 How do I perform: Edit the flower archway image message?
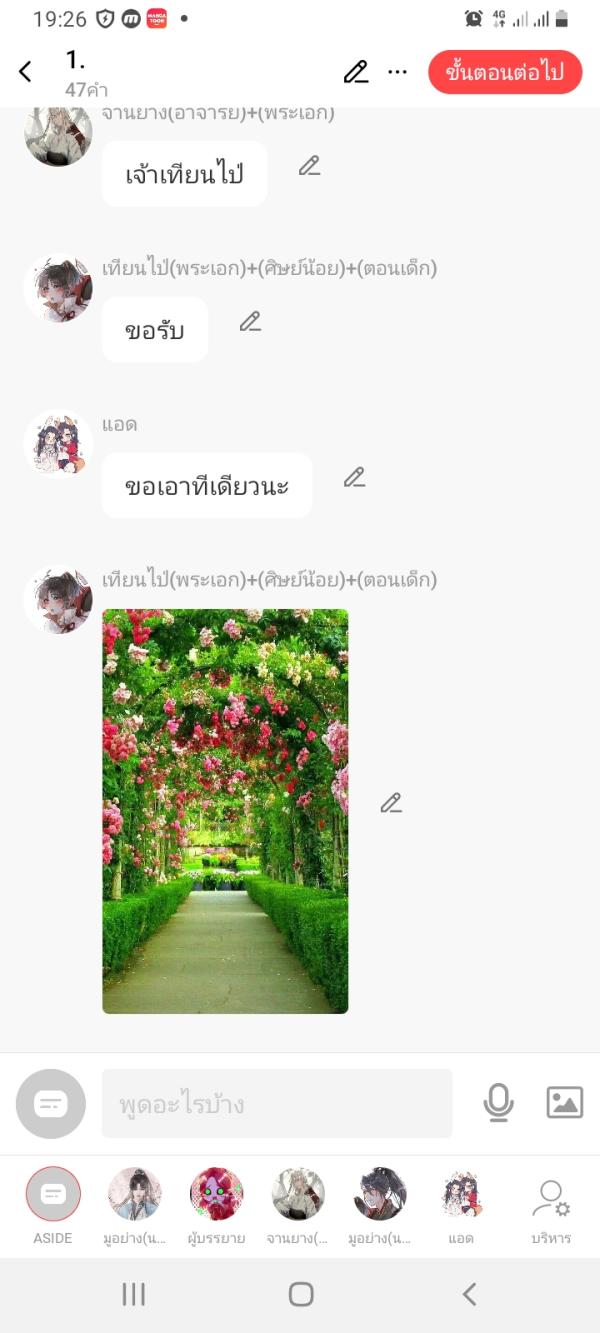pos(391,803)
